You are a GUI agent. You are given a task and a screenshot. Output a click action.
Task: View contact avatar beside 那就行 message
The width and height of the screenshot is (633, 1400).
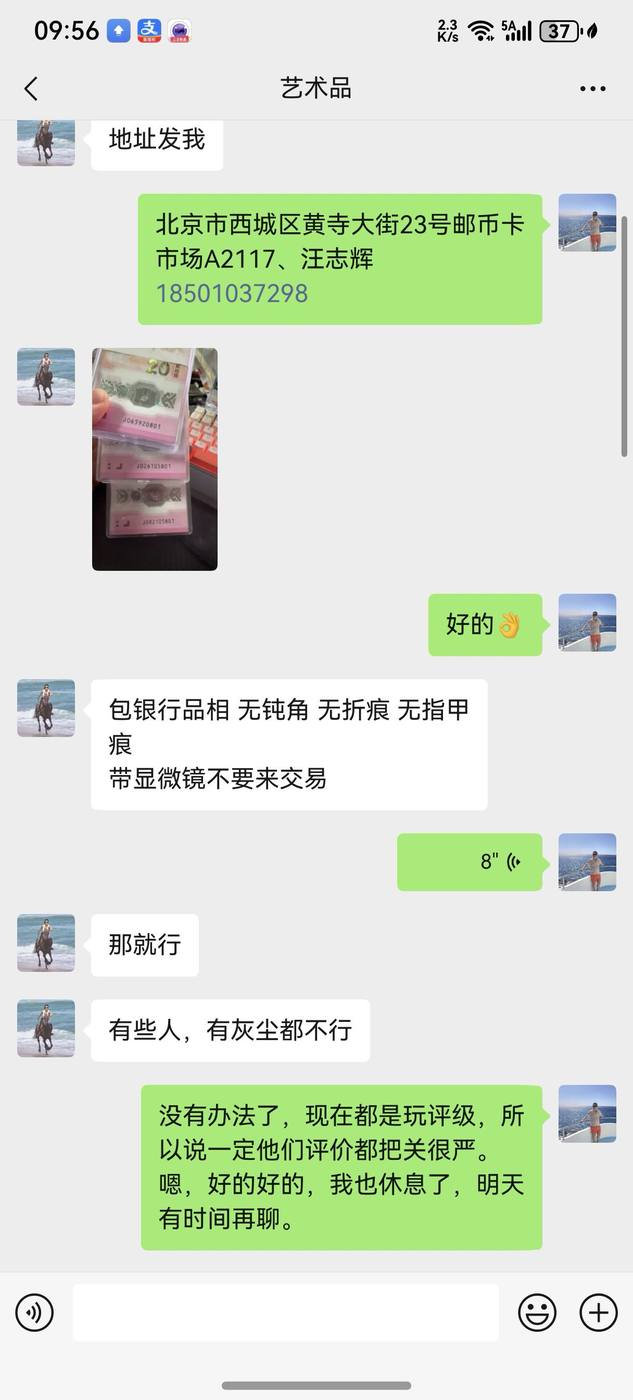pyautogui.click(x=46, y=943)
